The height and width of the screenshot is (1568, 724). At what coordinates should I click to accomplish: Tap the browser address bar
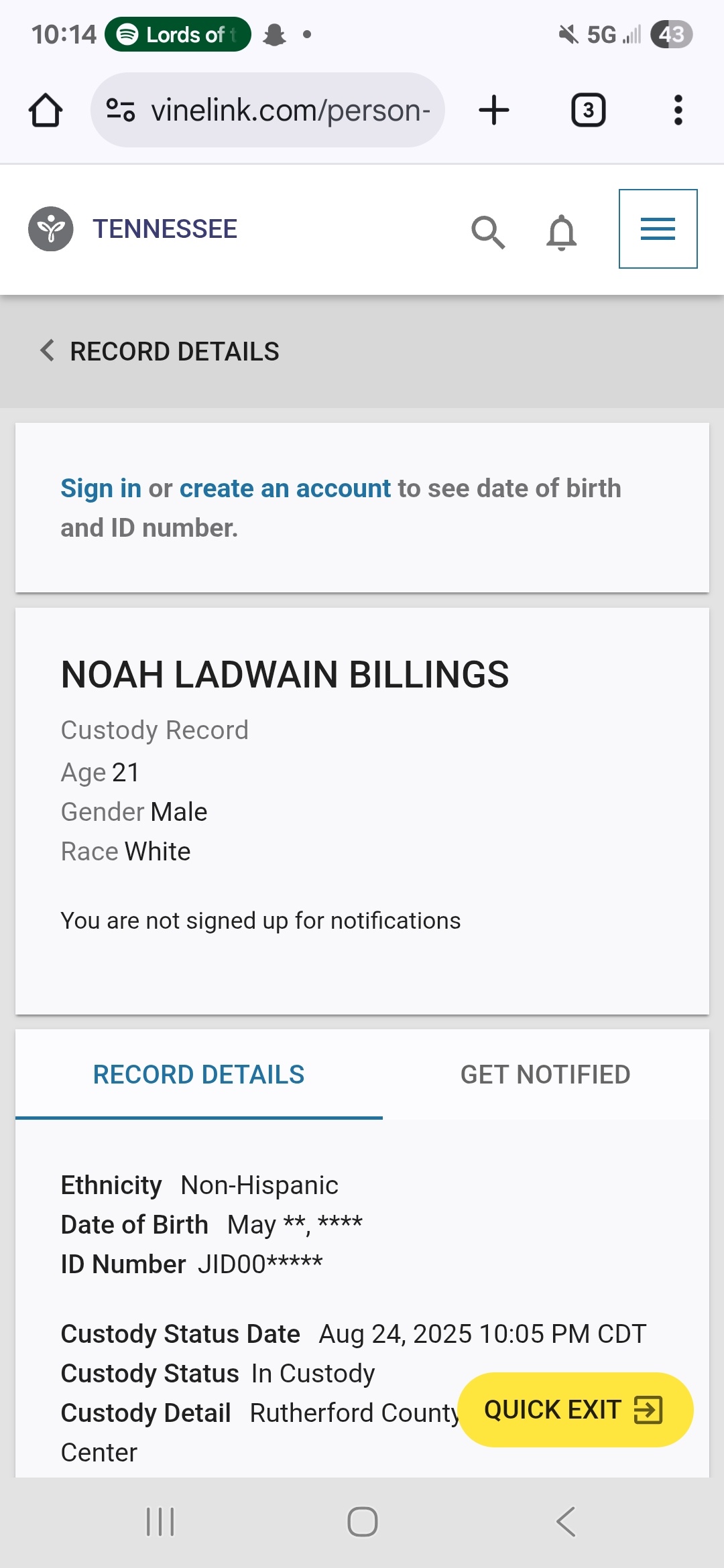pos(267,110)
